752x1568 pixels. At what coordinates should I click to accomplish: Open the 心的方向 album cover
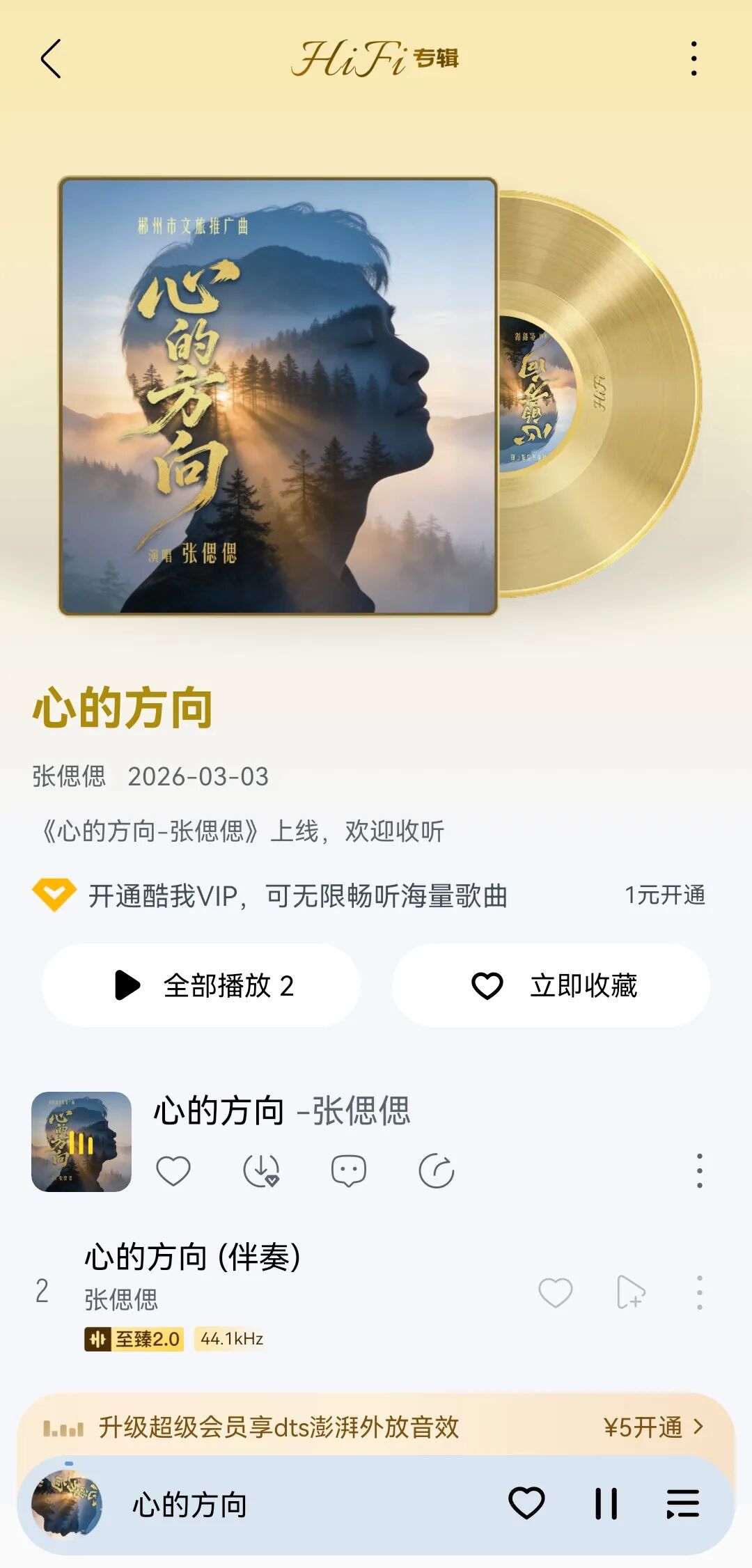coord(279,396)
